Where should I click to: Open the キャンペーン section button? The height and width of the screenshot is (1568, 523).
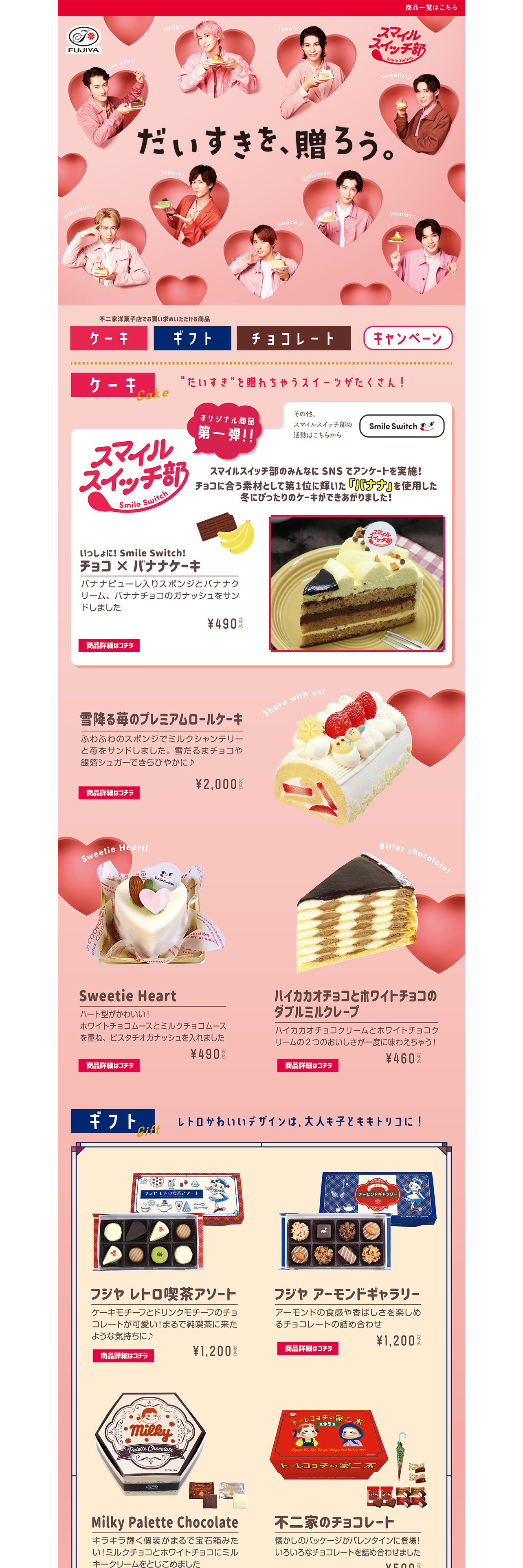tap(407, 338)
